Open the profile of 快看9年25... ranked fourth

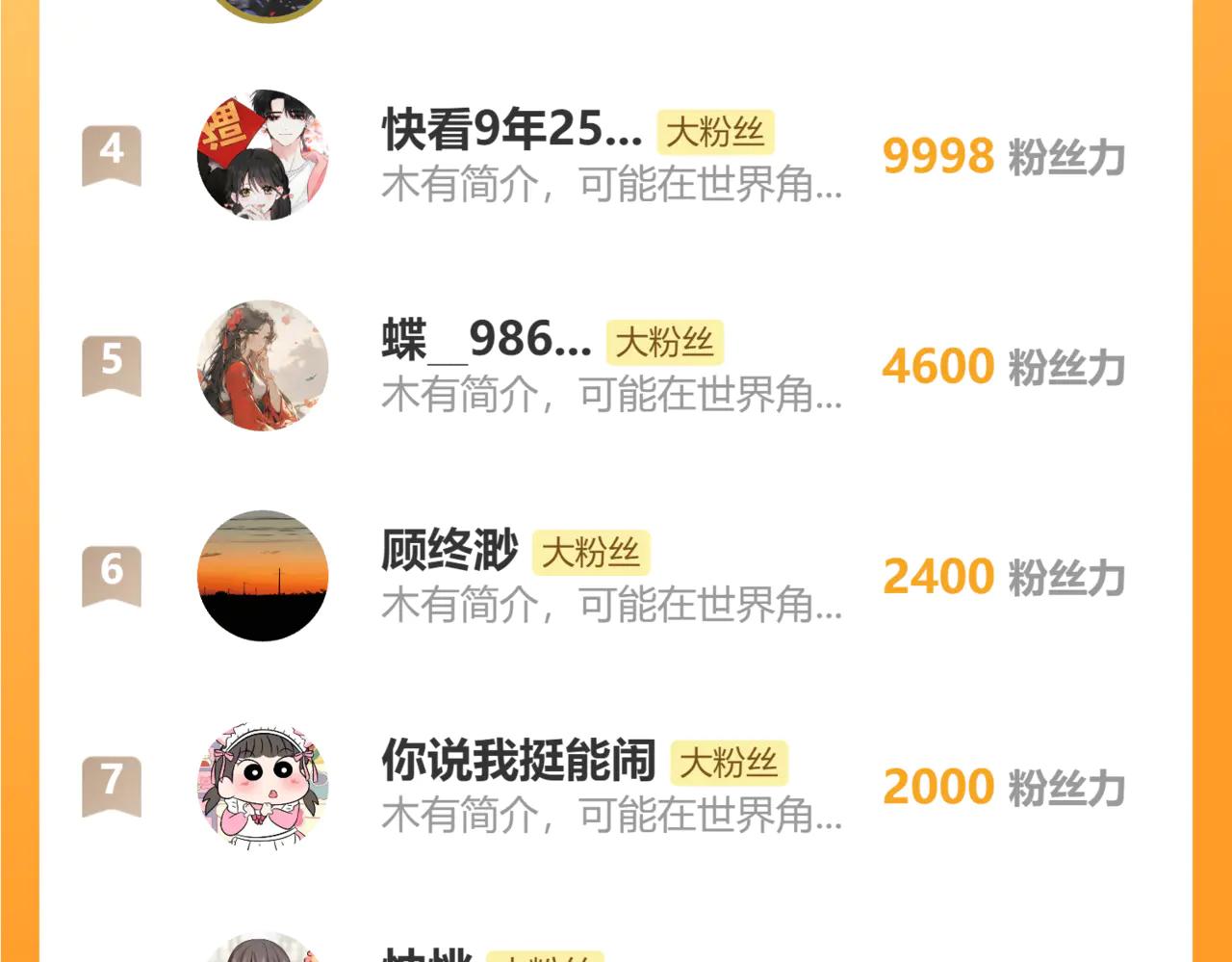pyautogui.click(x=511, y=131)
